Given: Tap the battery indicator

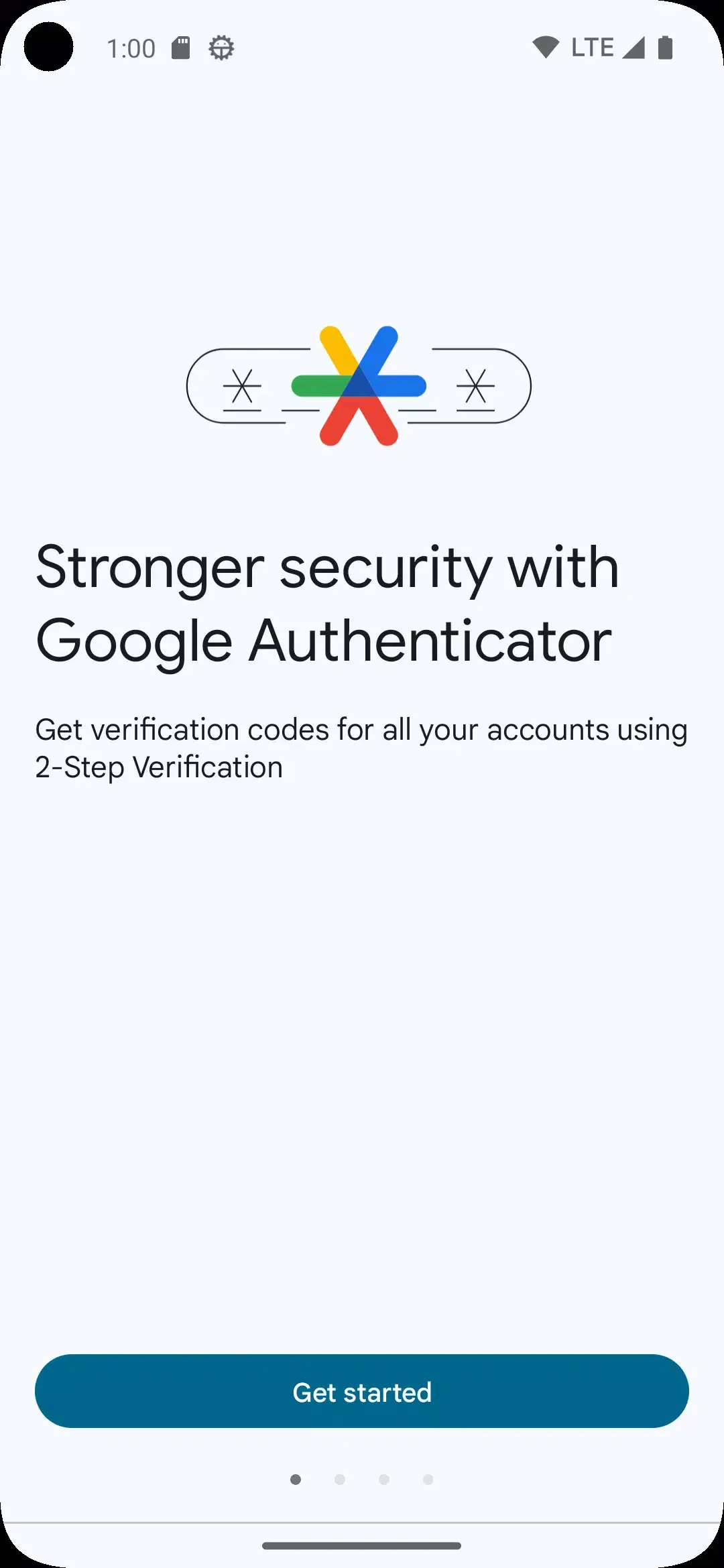Looking at the screenshot, I should tap(665, 46).
